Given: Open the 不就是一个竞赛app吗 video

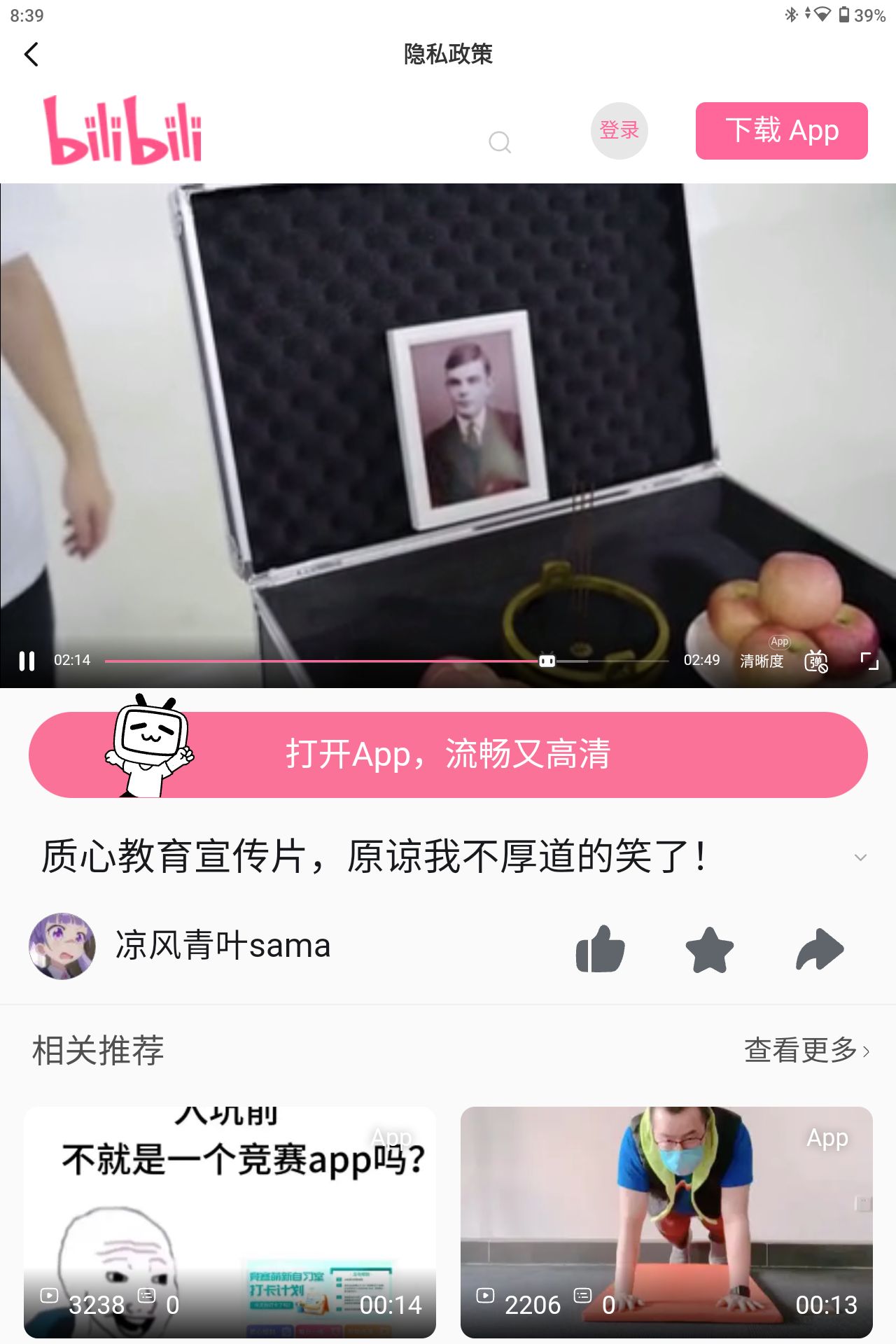Looking at the screenshot, I should tap(230, 1221).
